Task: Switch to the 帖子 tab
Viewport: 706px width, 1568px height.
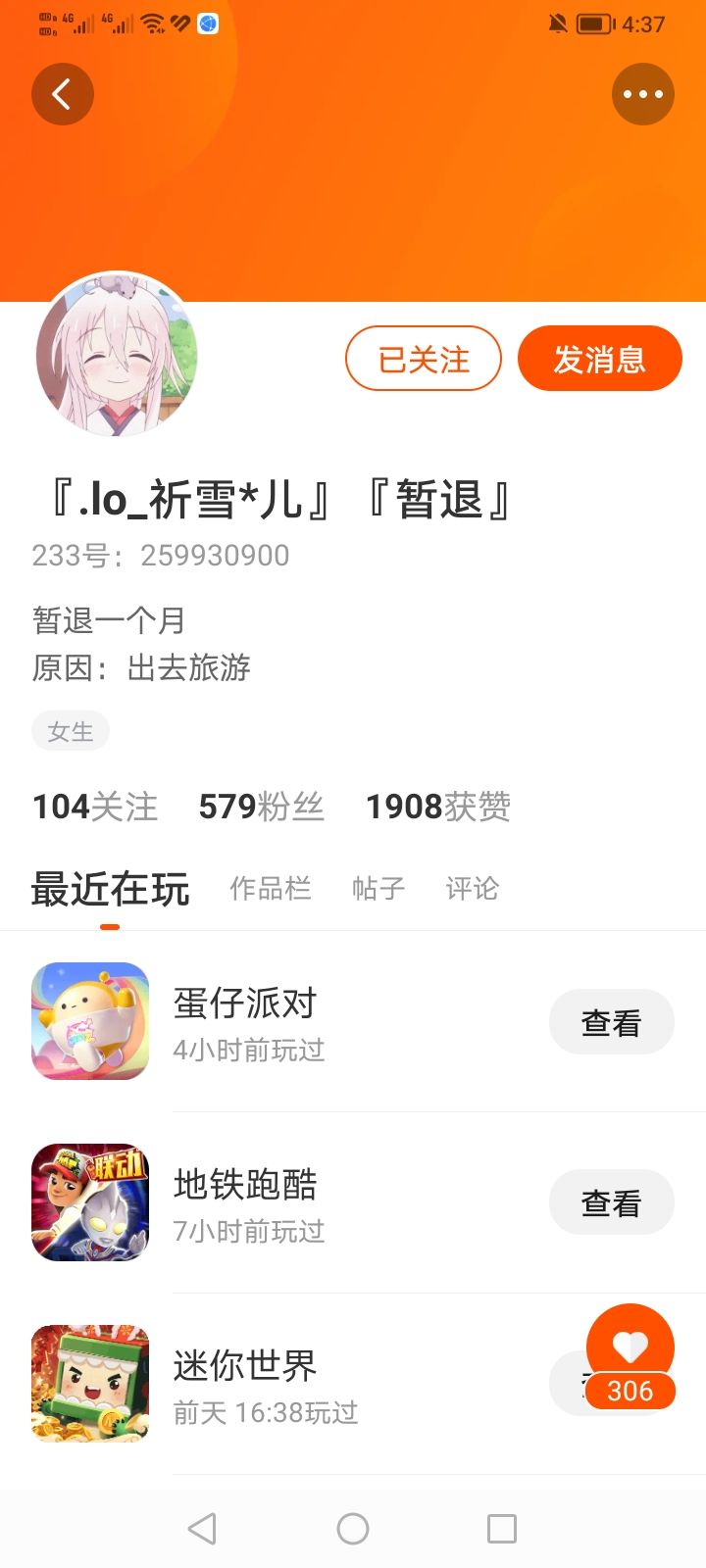Action: click(378, 889)
